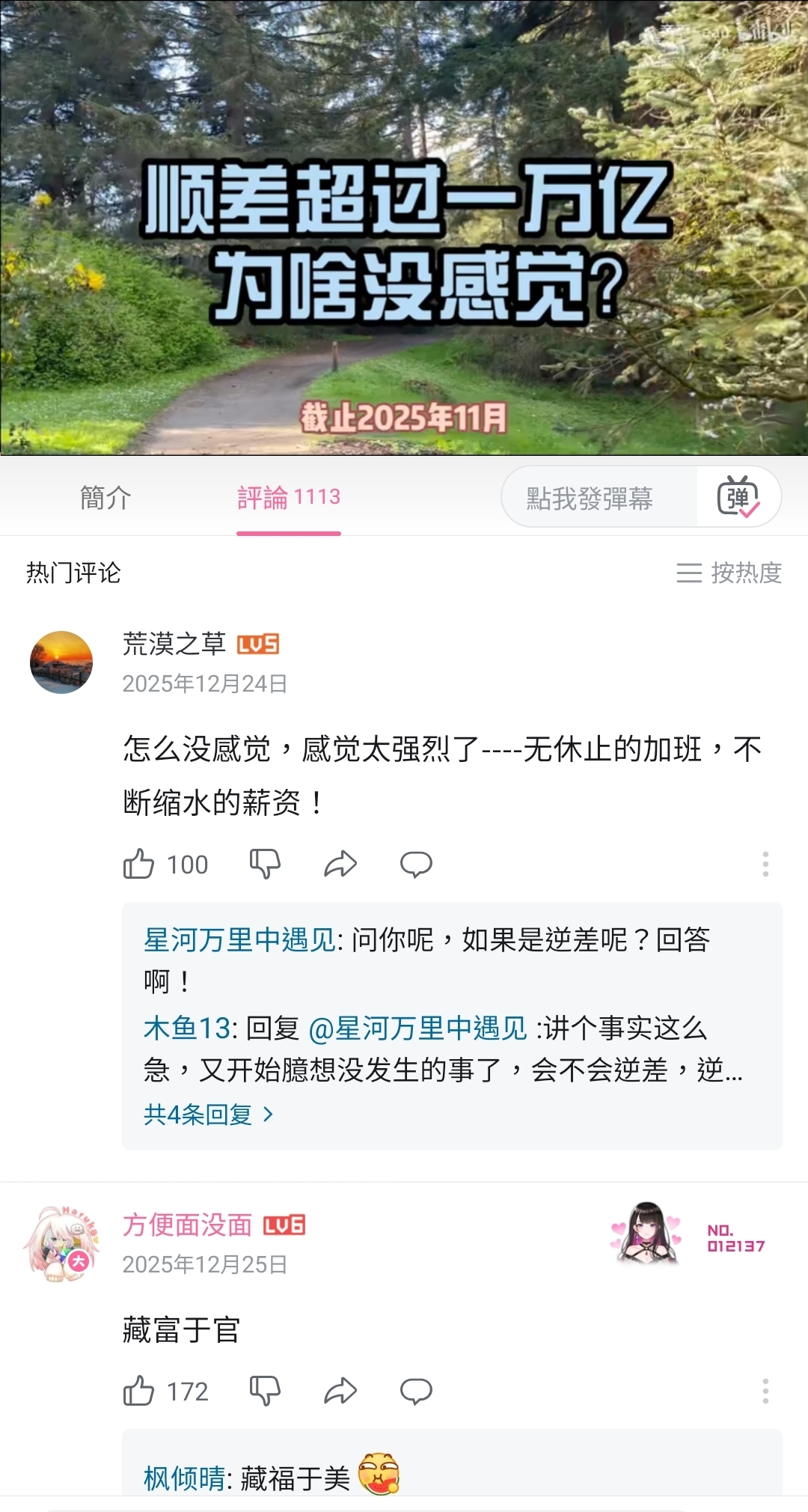The image size is (808, 1512).
Task: Open 枫倾晴's profile from the reply
Action: point(184,1478)
